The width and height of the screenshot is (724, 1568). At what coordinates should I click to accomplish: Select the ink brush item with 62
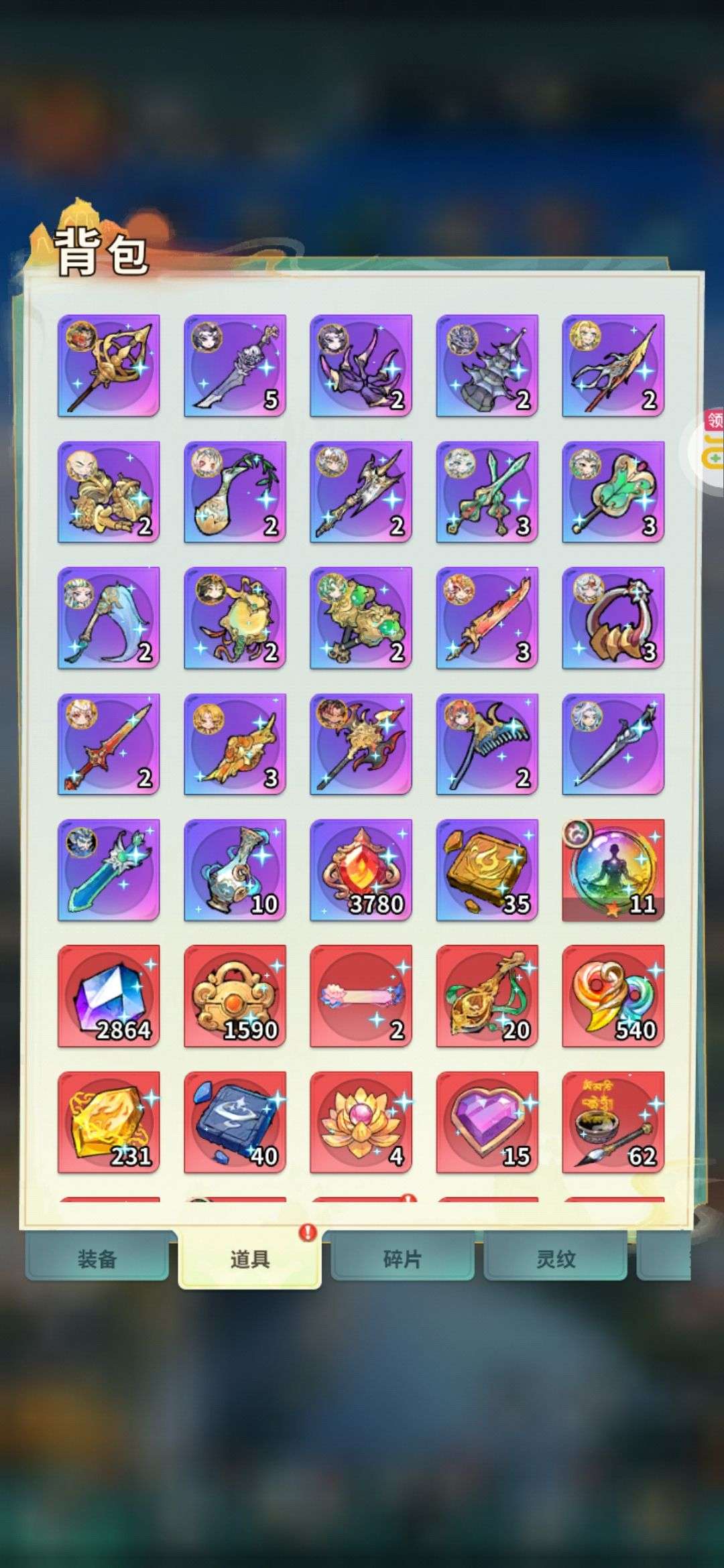(x=613, y=1122)
